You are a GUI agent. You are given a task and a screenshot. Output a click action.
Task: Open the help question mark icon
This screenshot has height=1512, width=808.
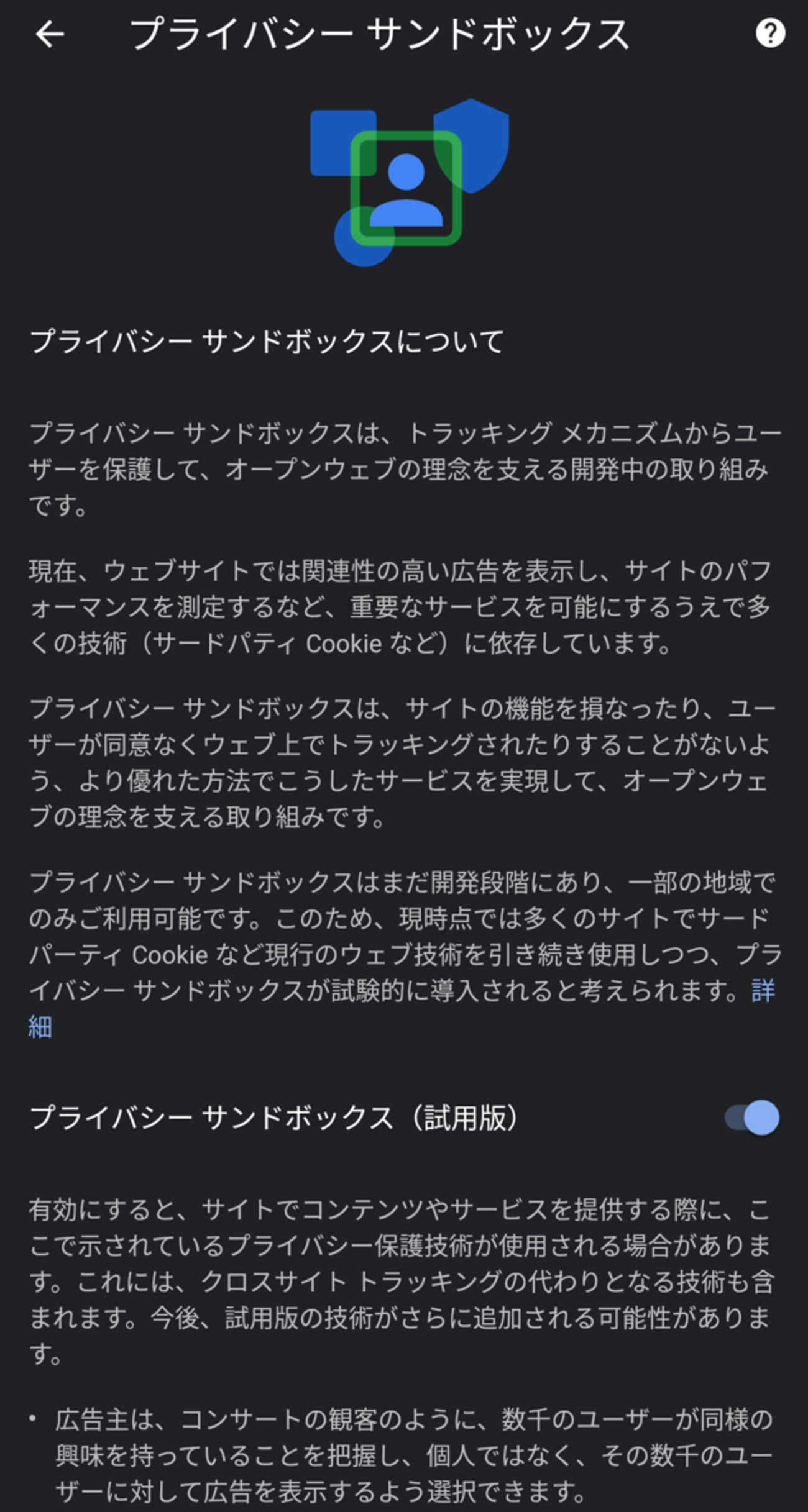pyautogui.click(x=769, y=33)
